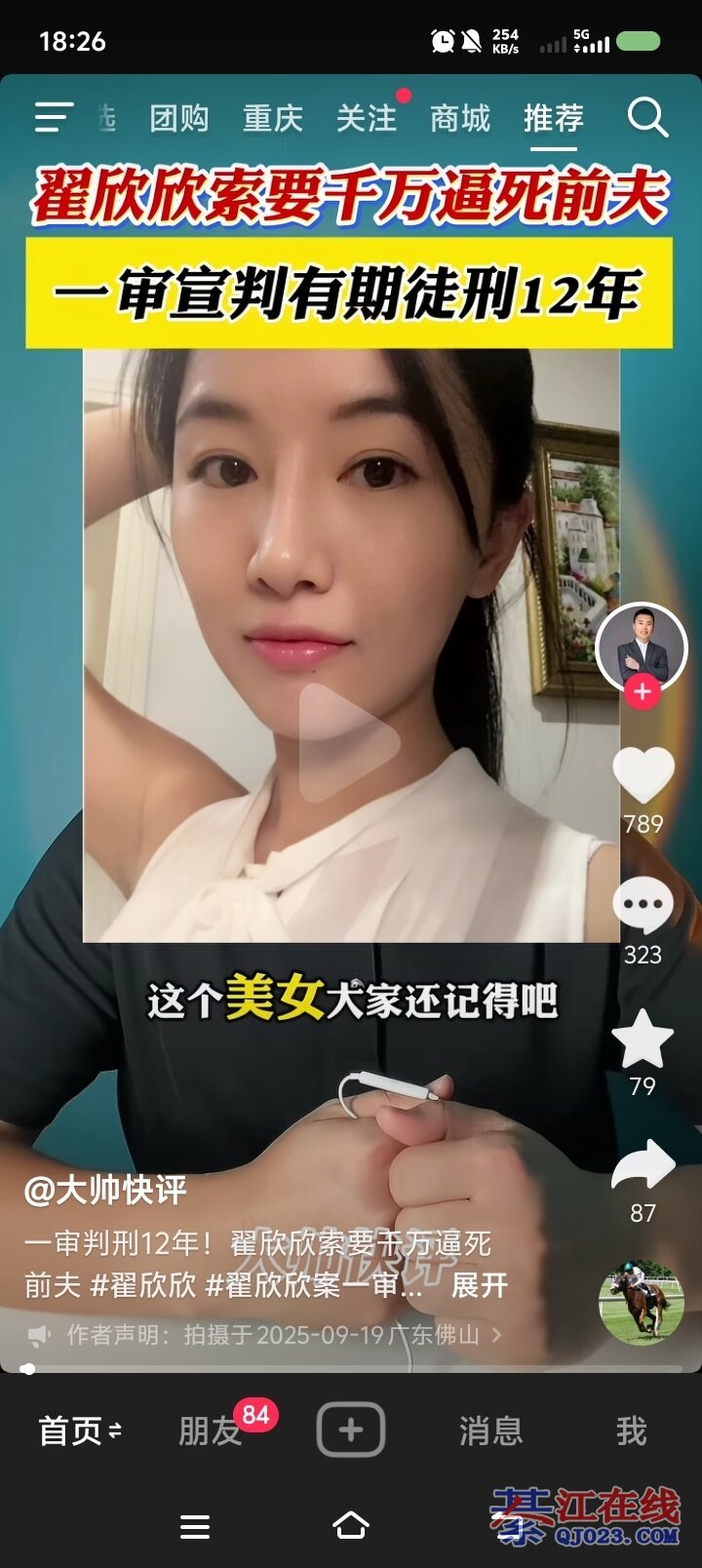The image size is (702, 1568).
Task: Switch to the 团购 tab
Action: click(x=179, y=119)
